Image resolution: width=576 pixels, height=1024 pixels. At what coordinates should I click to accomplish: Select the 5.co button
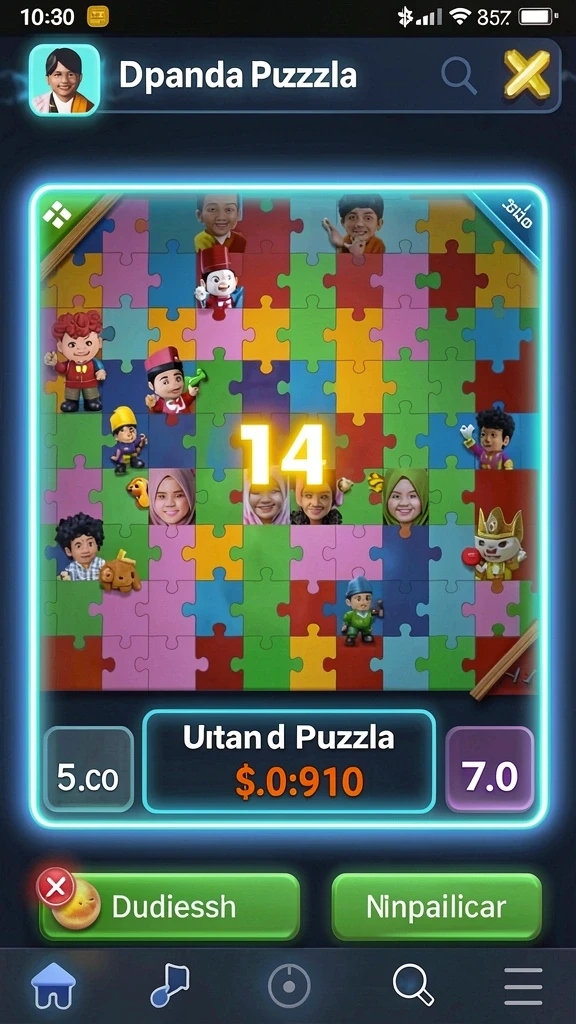(x=88, y=769)
